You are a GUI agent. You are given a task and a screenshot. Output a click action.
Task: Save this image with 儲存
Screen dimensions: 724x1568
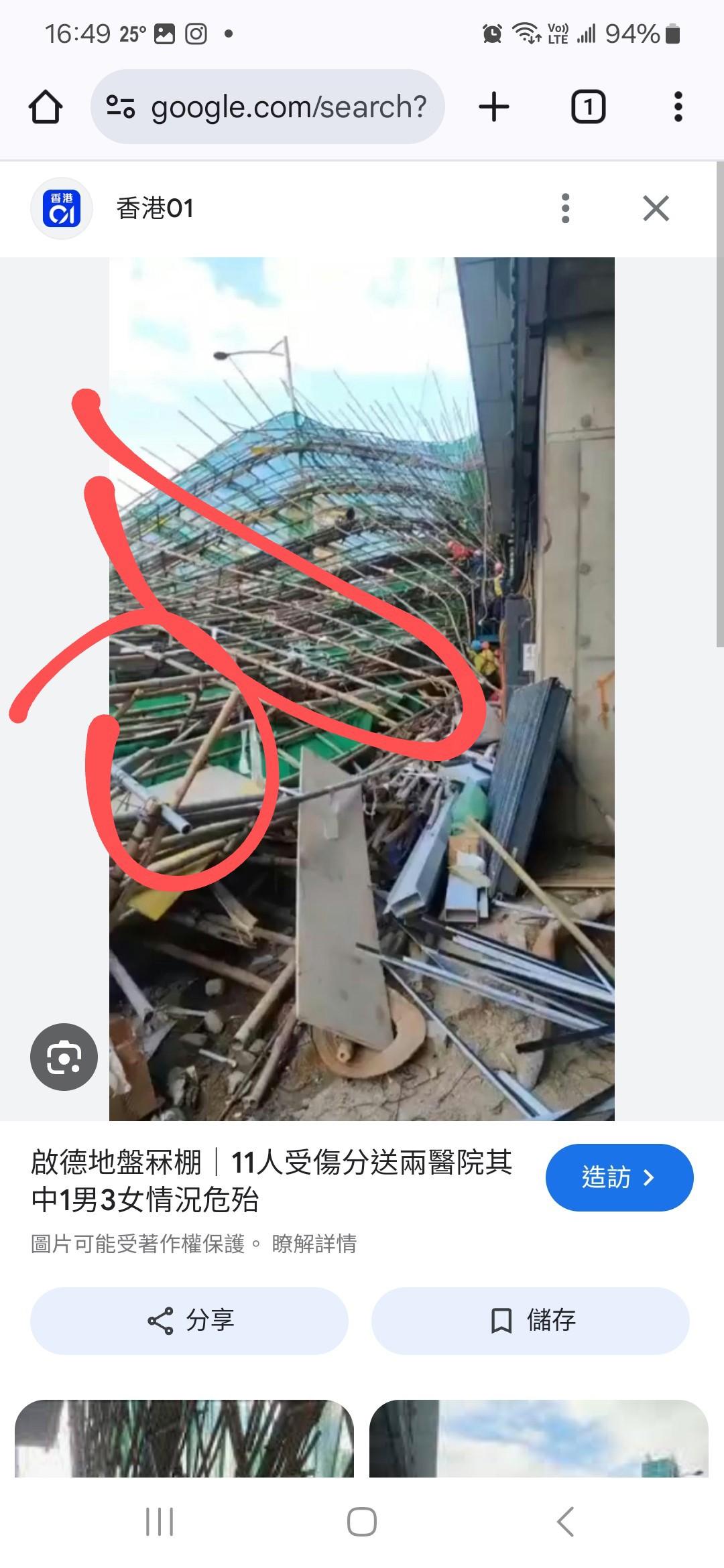coord(530,1321)
